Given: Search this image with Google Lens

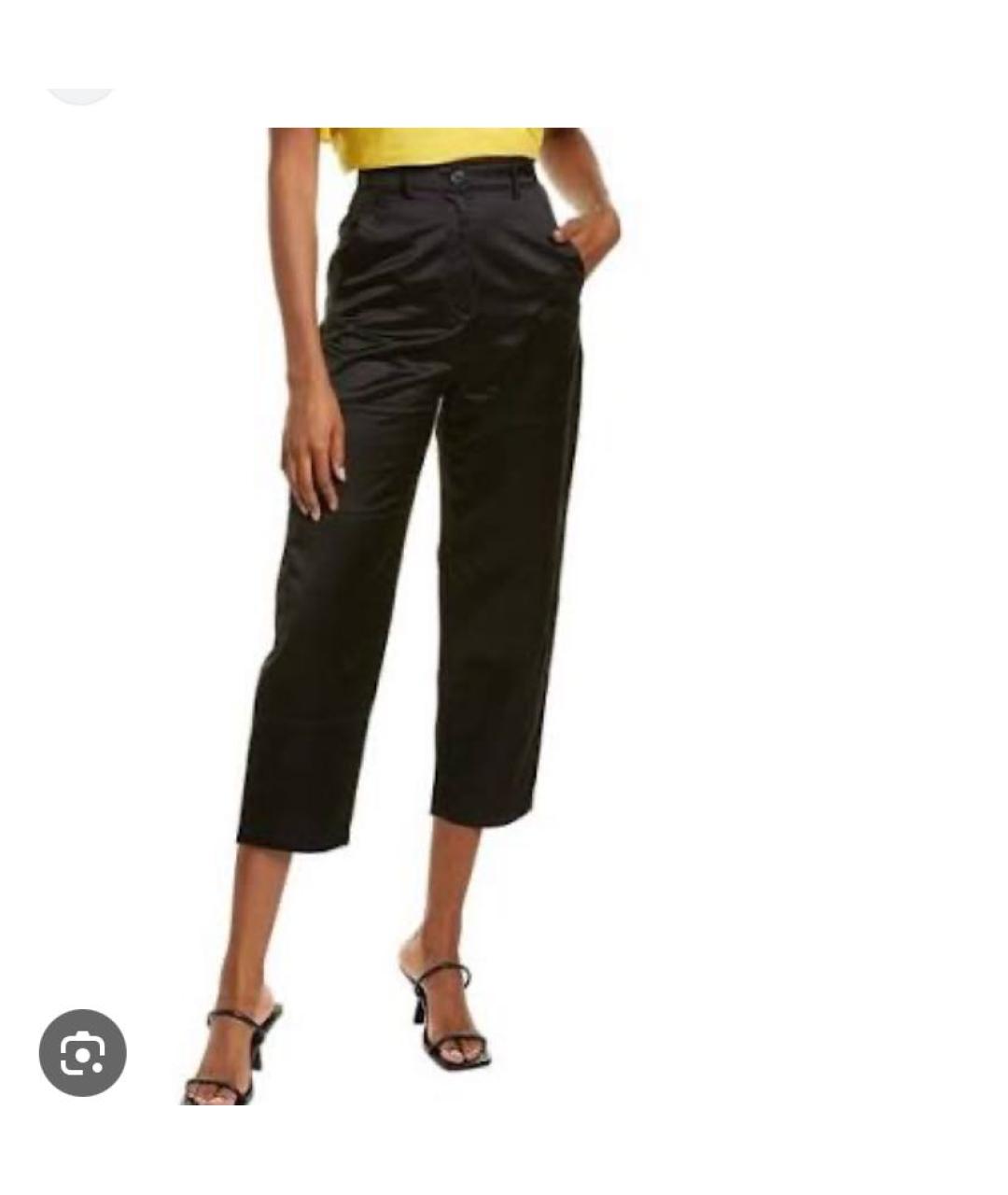Looking at the screenshot, I should tap(82, 1053).
